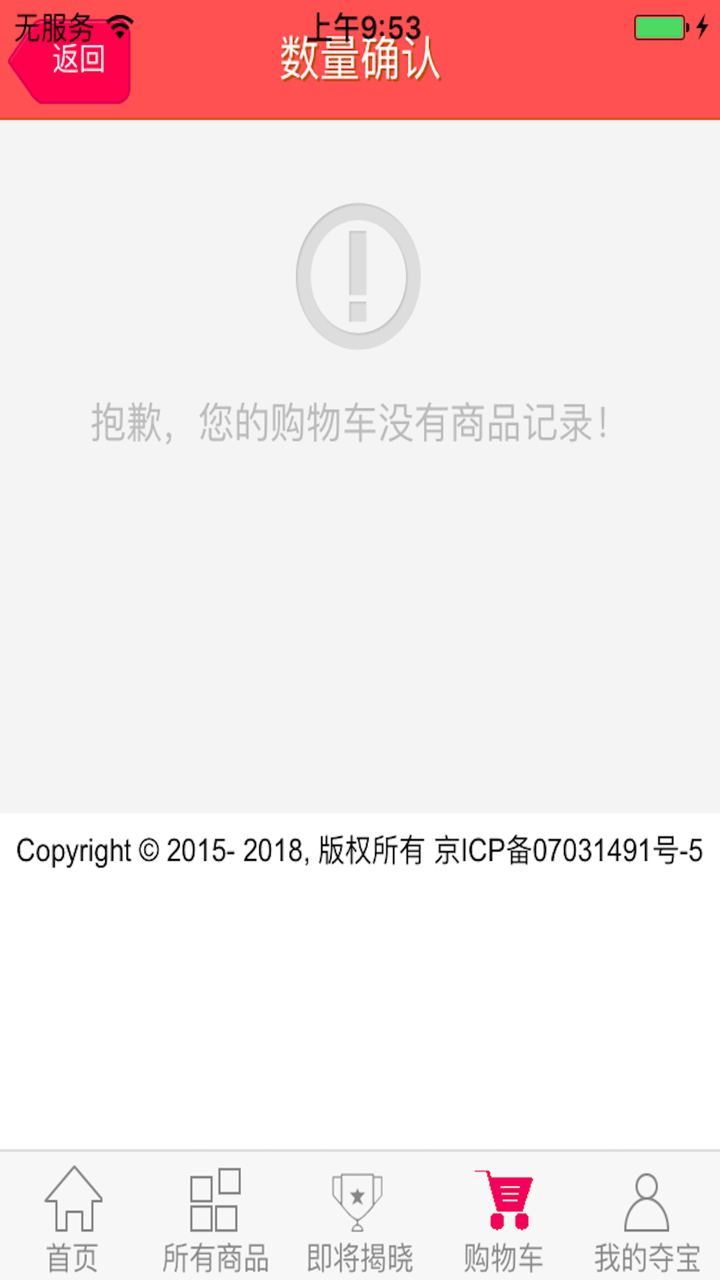This screenshot has width=720, height=1280.
Task: Tap the 所有商品 grid icon
Action: (x=215, y=1200)
